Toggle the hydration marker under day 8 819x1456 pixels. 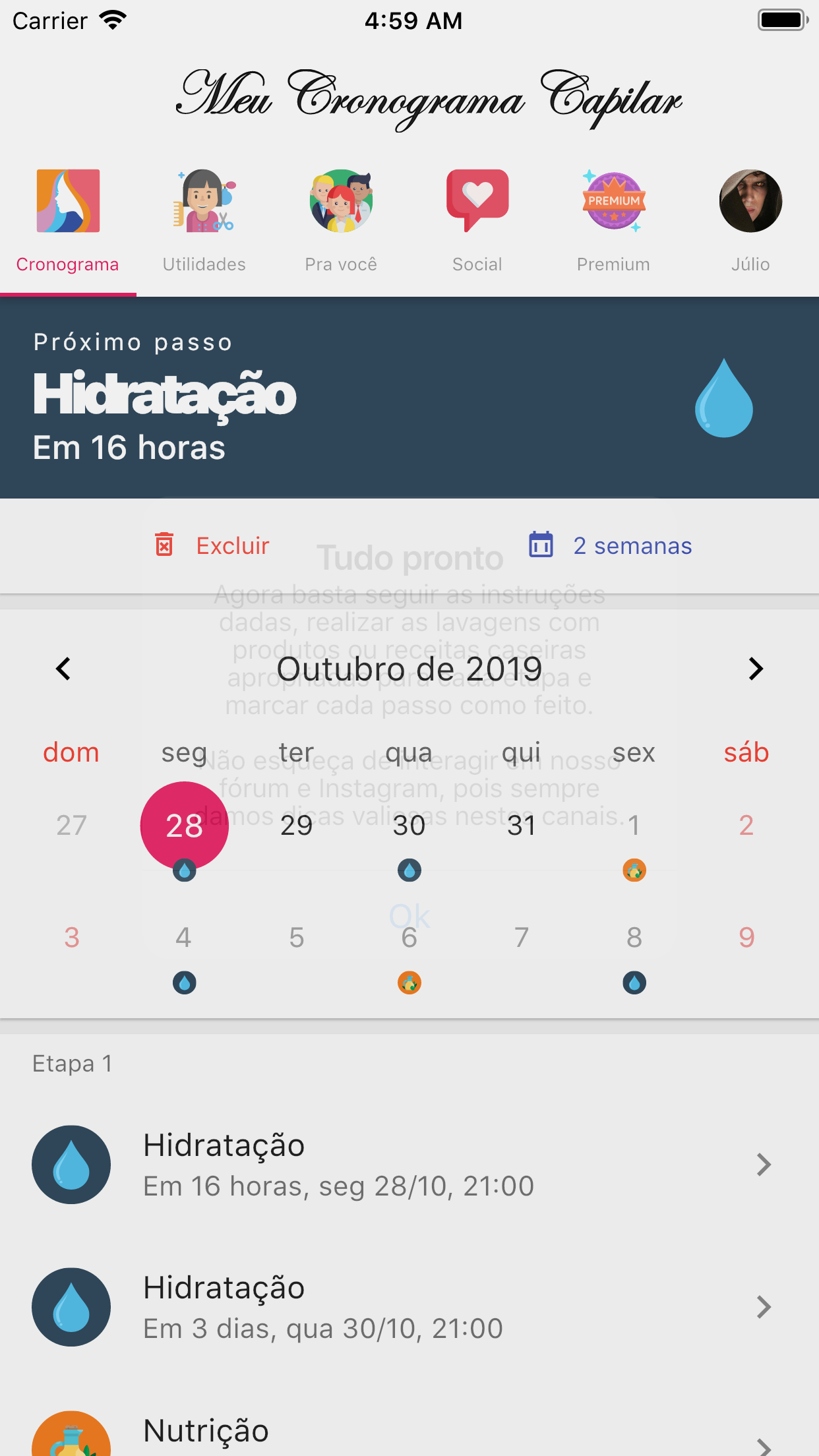(634, 982)
